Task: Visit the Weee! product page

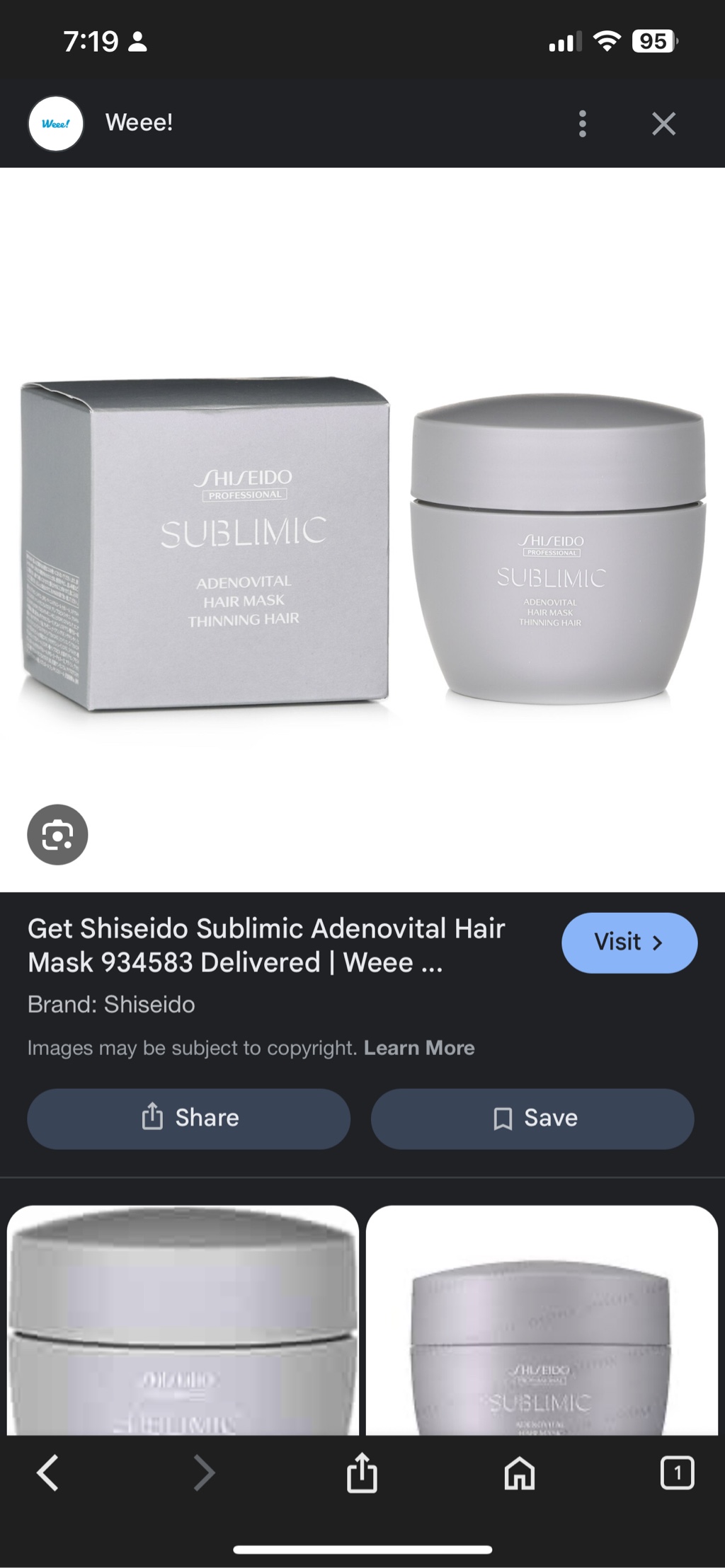Action: pos(629,942)
